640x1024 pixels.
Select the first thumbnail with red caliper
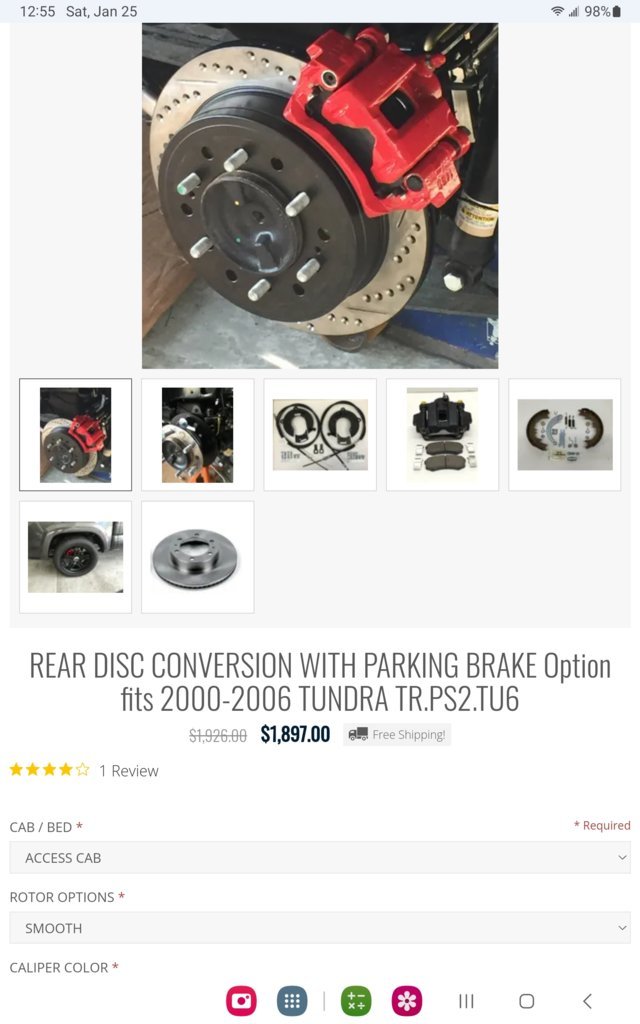(x=75, y=434)
